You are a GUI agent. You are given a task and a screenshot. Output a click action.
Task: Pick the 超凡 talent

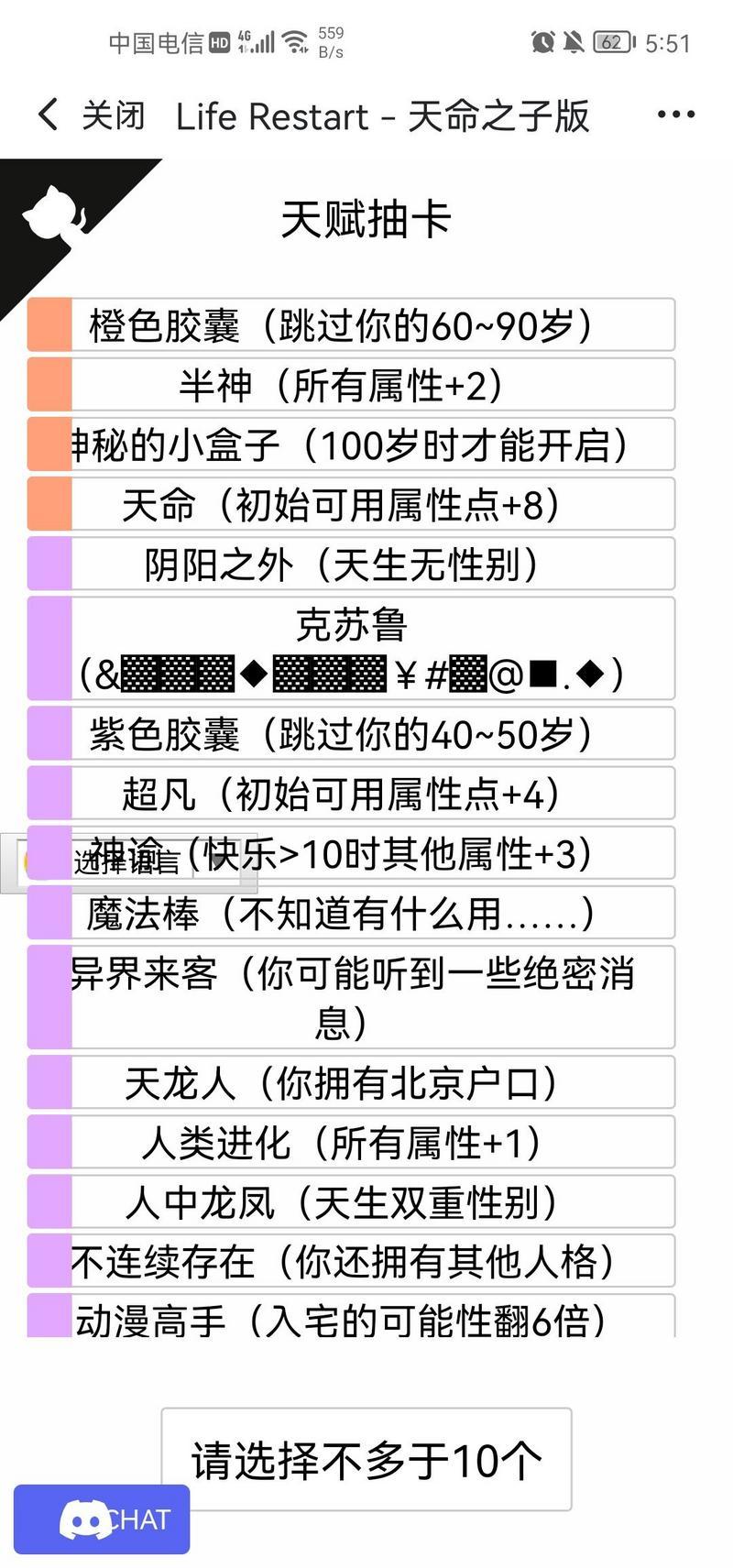(351, 793)
